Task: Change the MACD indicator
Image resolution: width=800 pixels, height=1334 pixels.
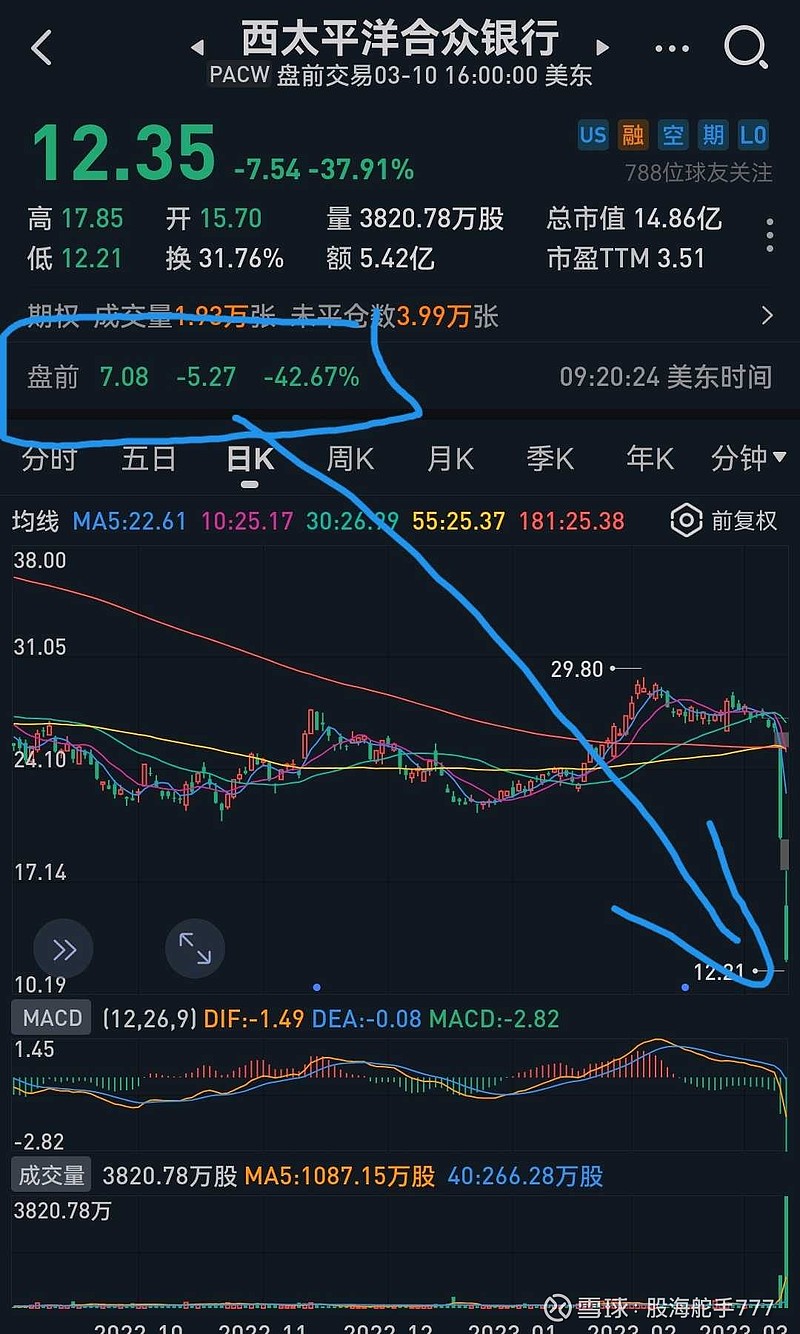Action: click(52, 1018)
